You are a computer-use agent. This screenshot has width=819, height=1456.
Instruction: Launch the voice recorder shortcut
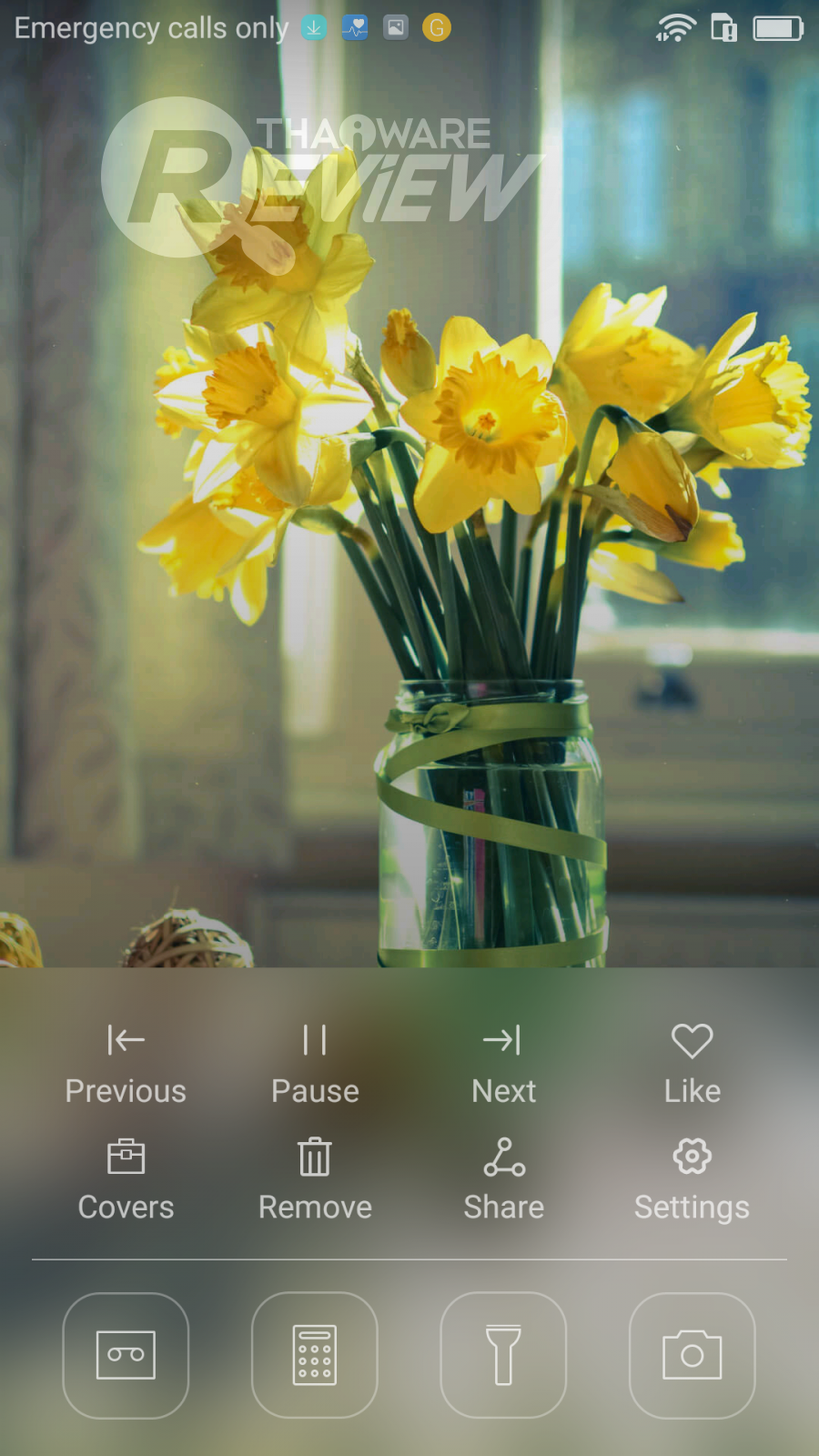pos(126,1355)
